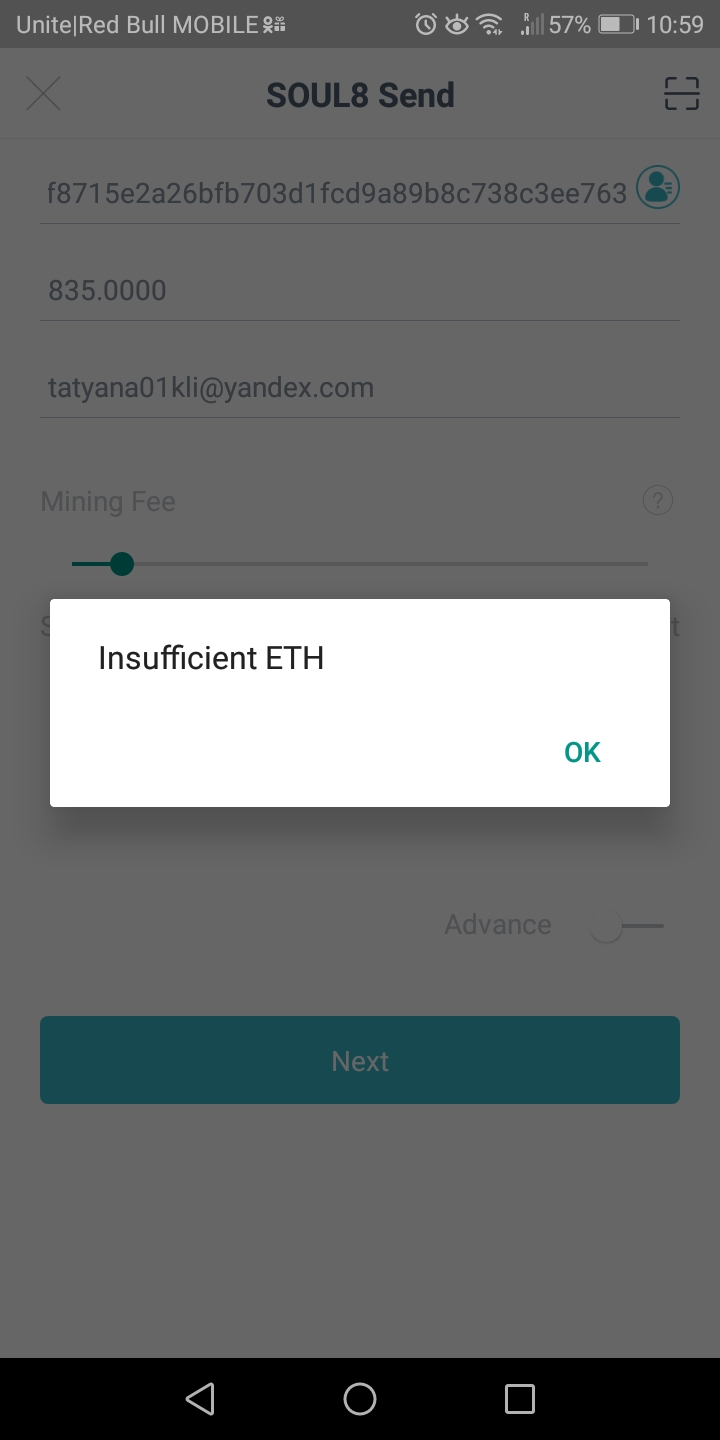This screenshot has width=720, height=1440.
Task: Open the Mining Fee help icon
Action: (657, 500)
